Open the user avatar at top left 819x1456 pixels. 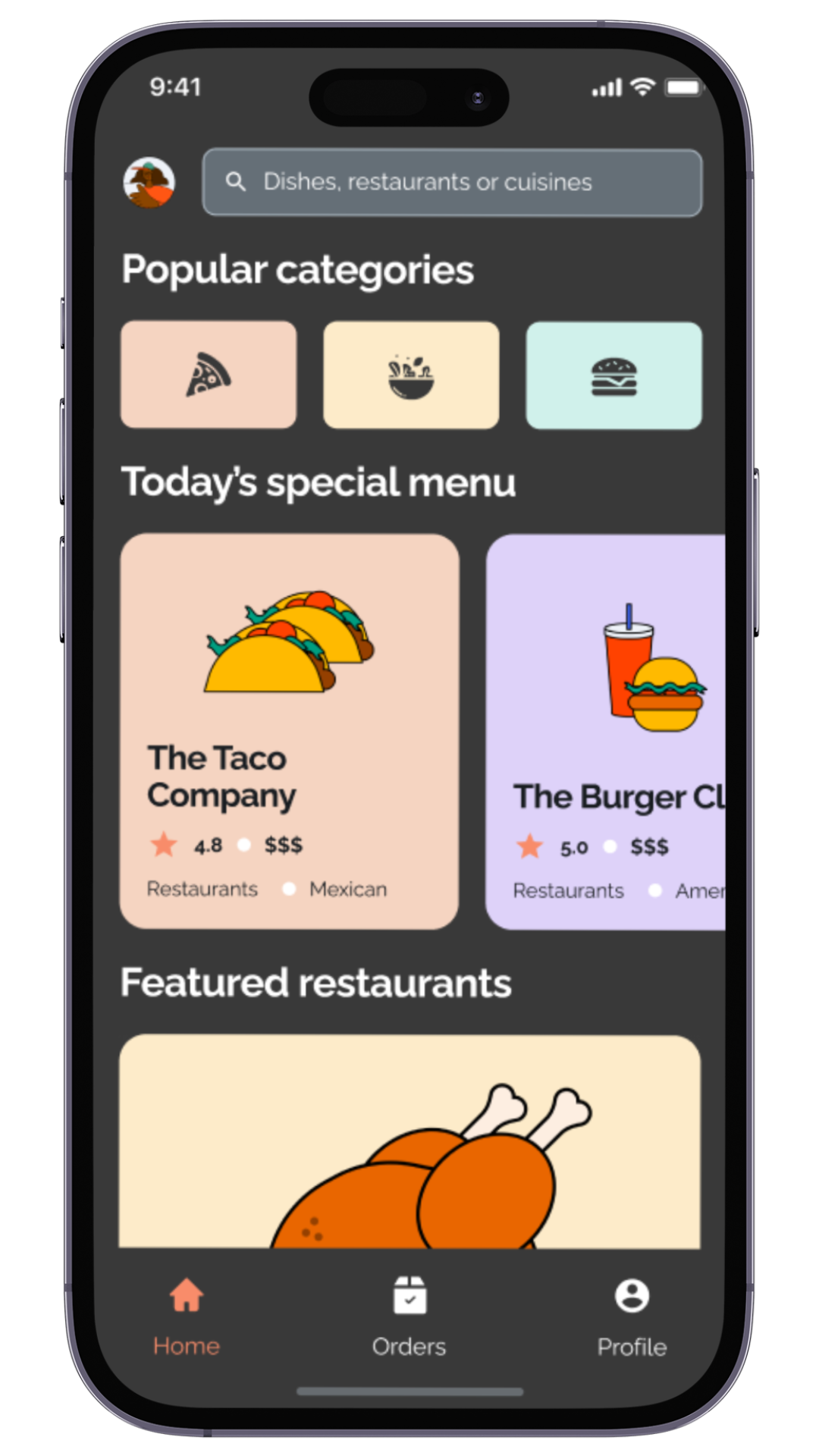149,183
